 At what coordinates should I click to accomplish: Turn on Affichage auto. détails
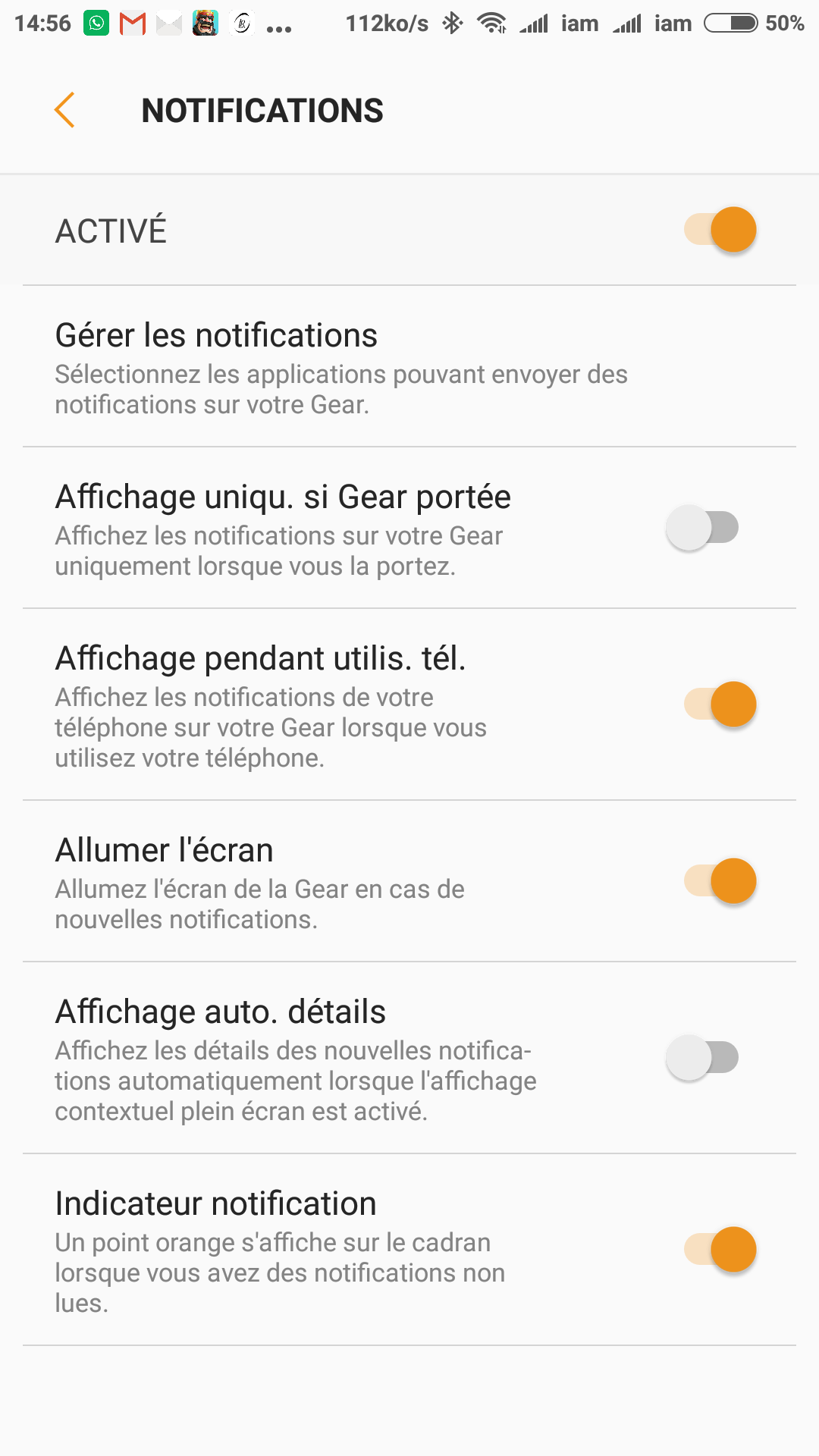pyautogui.click(x=702, y=1058)
